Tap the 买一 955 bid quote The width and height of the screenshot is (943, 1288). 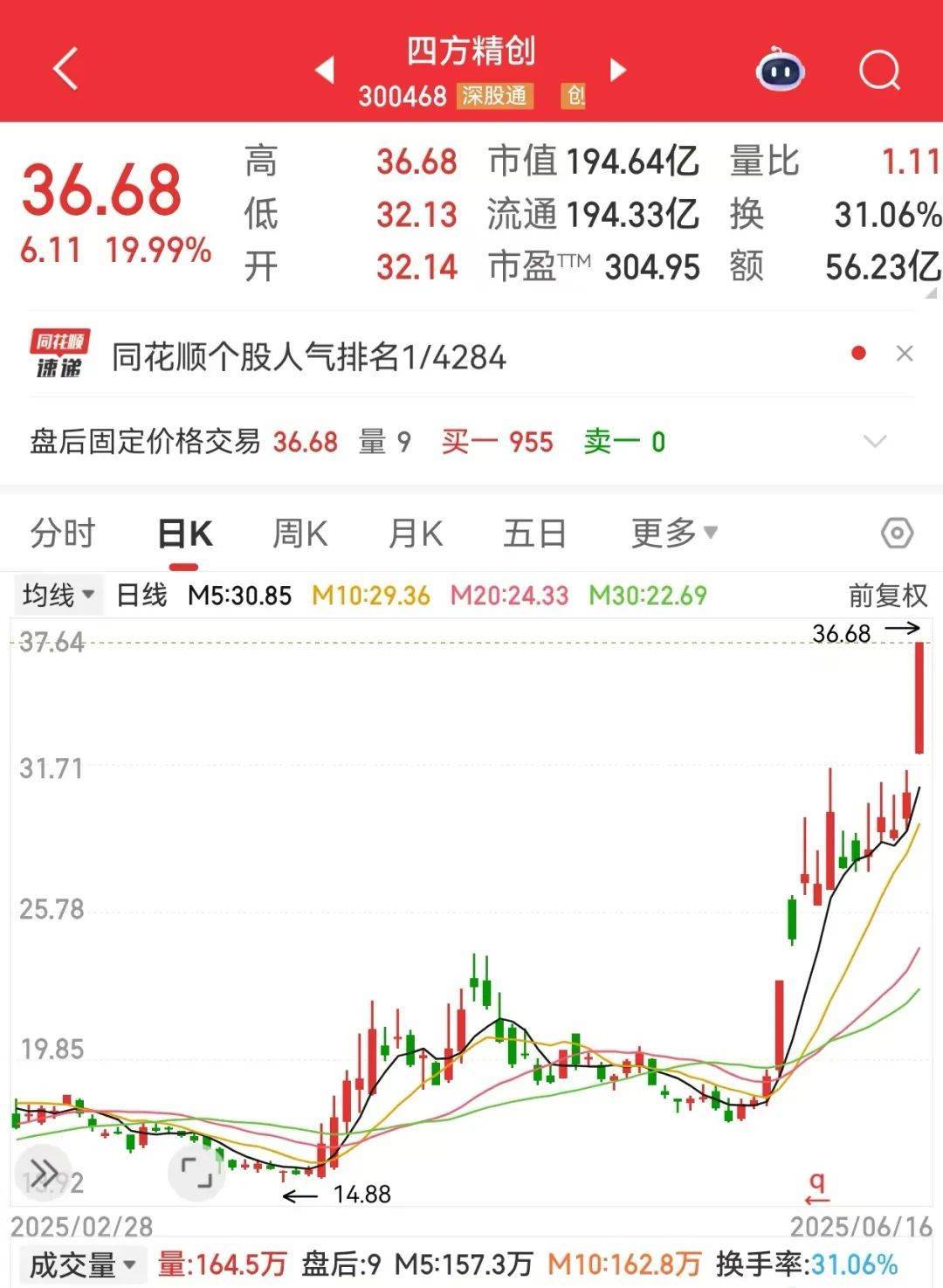(x=498, y=443)
